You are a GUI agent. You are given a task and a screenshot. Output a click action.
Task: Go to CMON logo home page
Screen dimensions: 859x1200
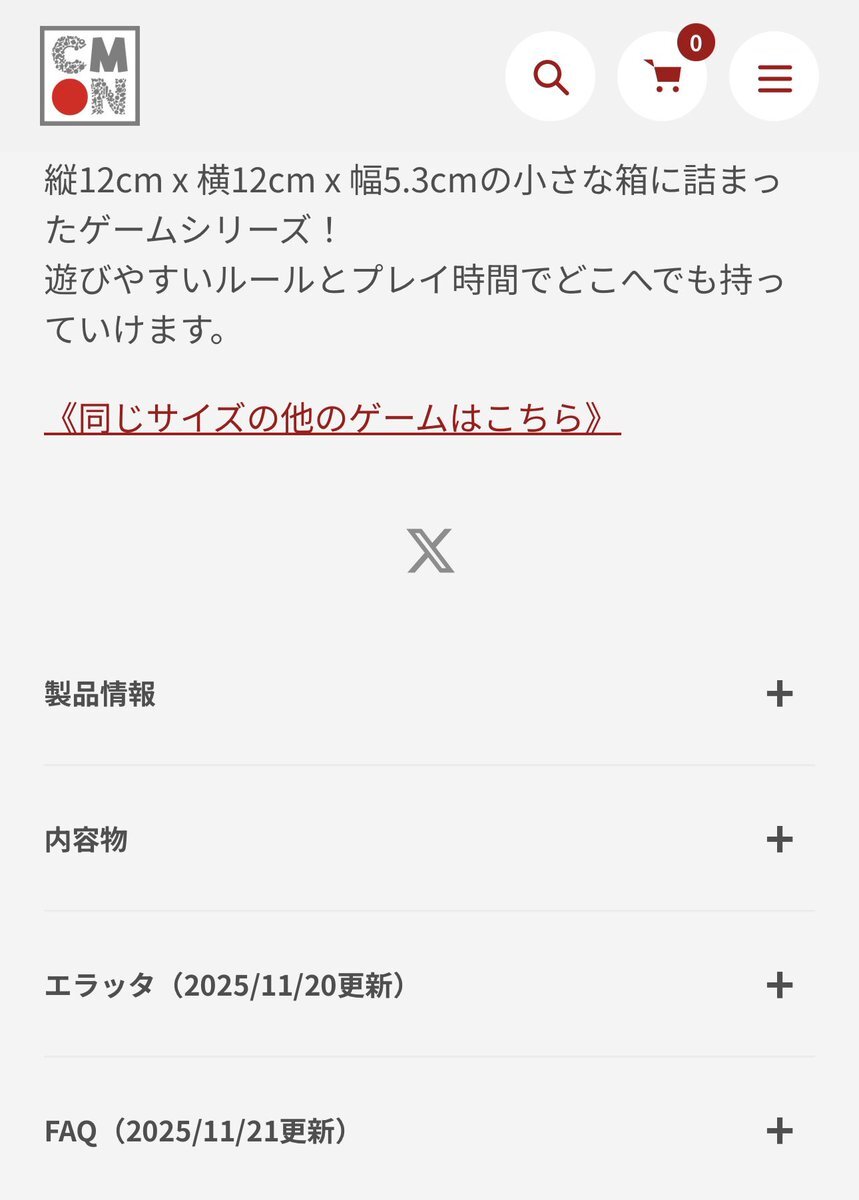click(90, 76)
